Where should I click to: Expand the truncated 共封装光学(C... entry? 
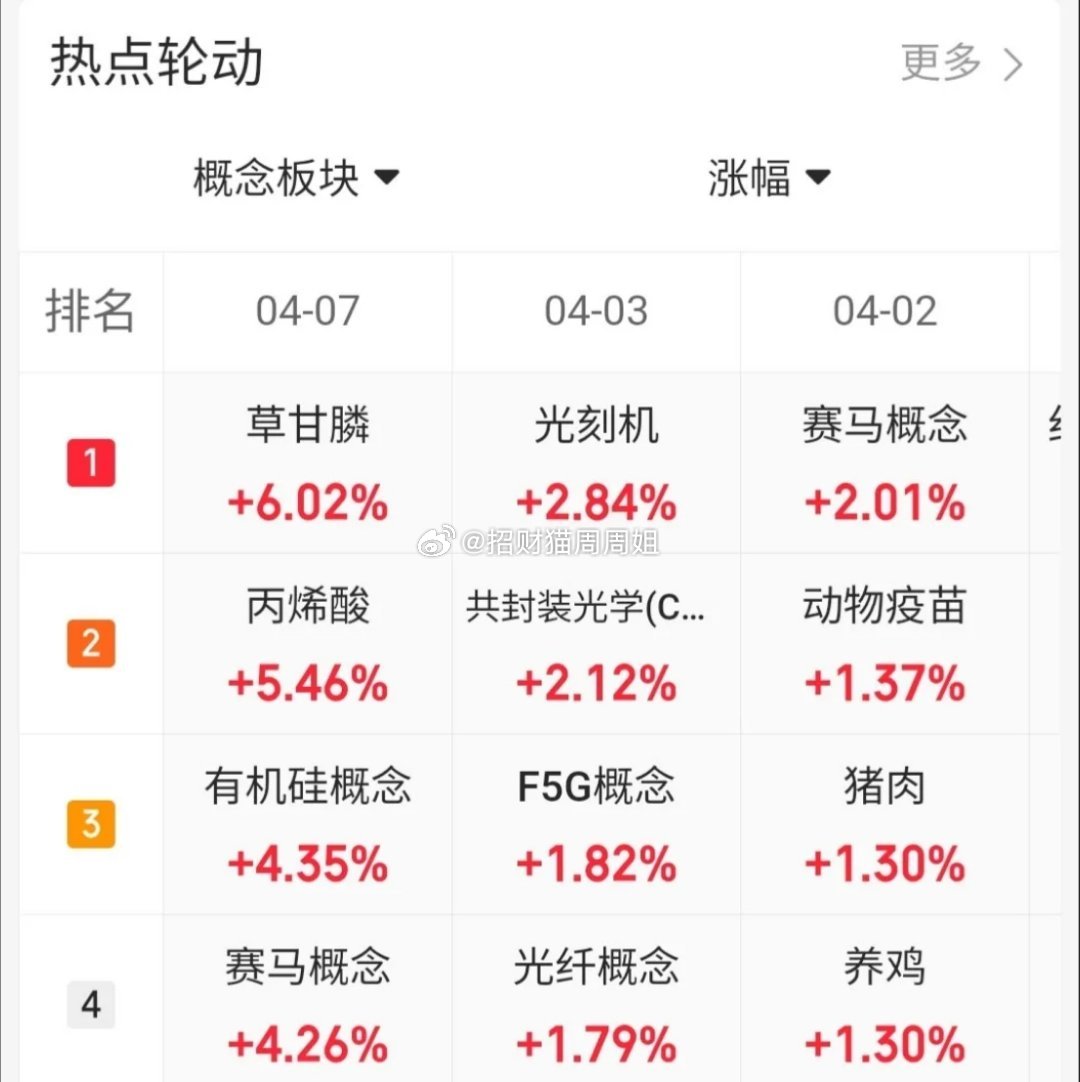[588, 606]
